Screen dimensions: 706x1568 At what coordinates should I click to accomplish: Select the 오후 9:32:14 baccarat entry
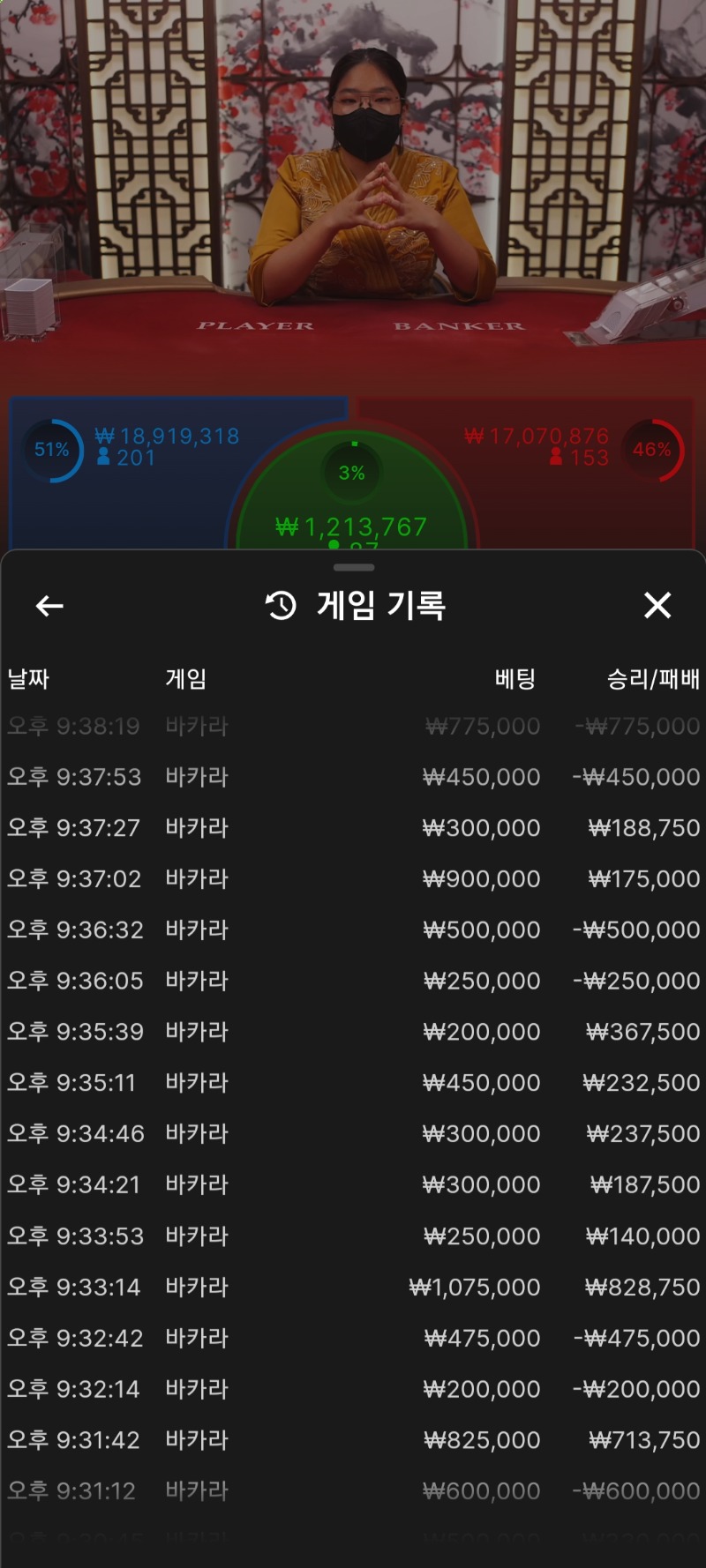[x=353, y=1389]
